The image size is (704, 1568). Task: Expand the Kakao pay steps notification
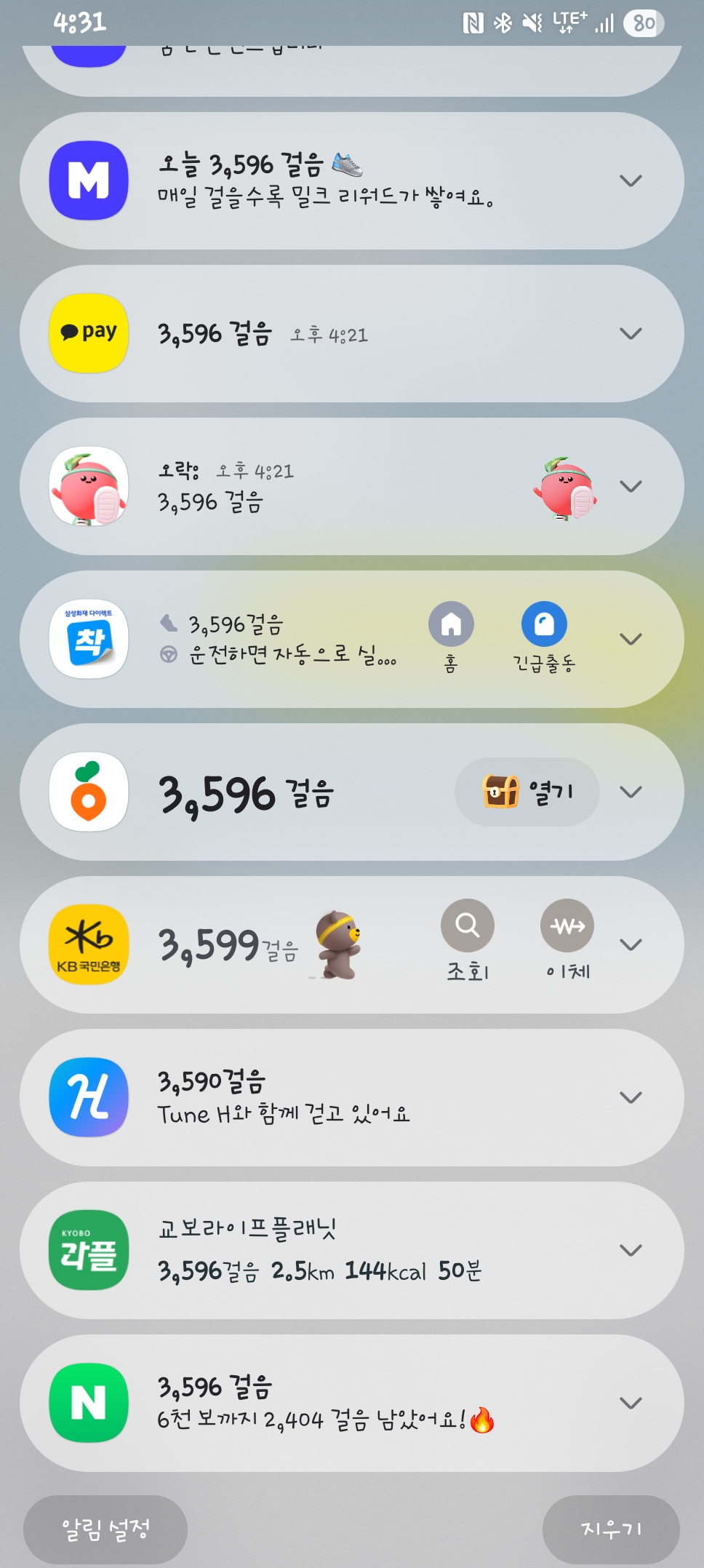(630, 333)
